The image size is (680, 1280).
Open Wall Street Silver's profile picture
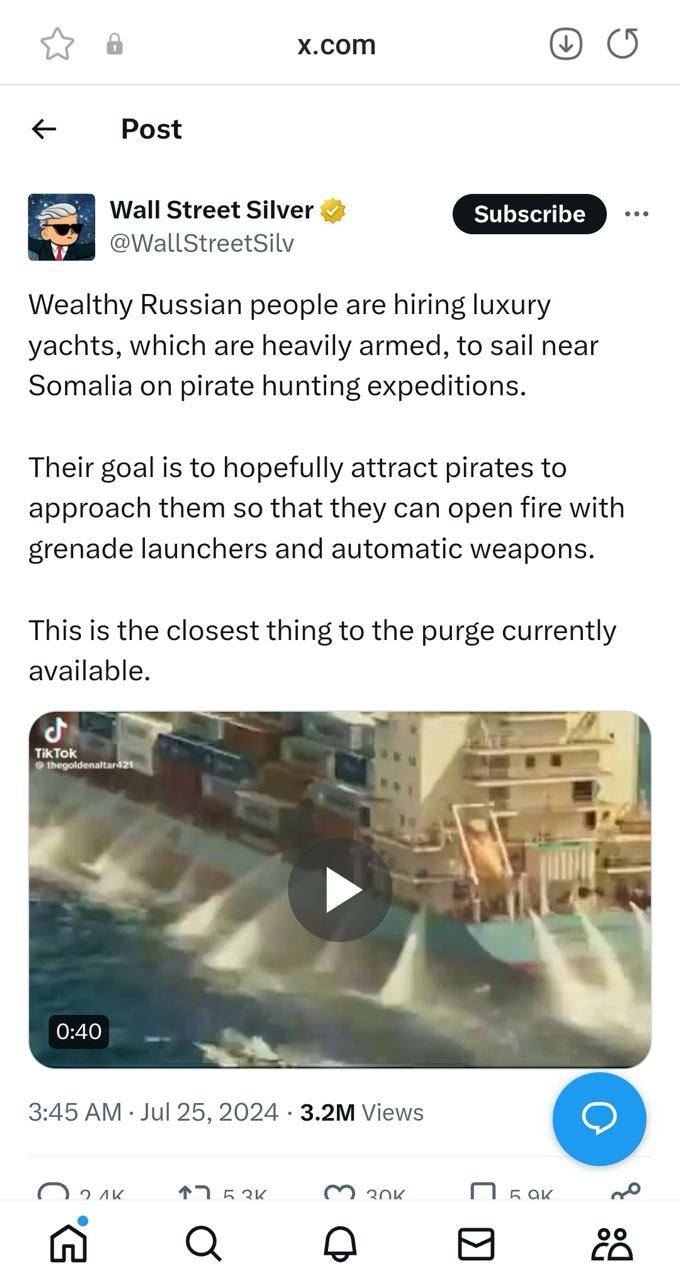tap(62, 227)
